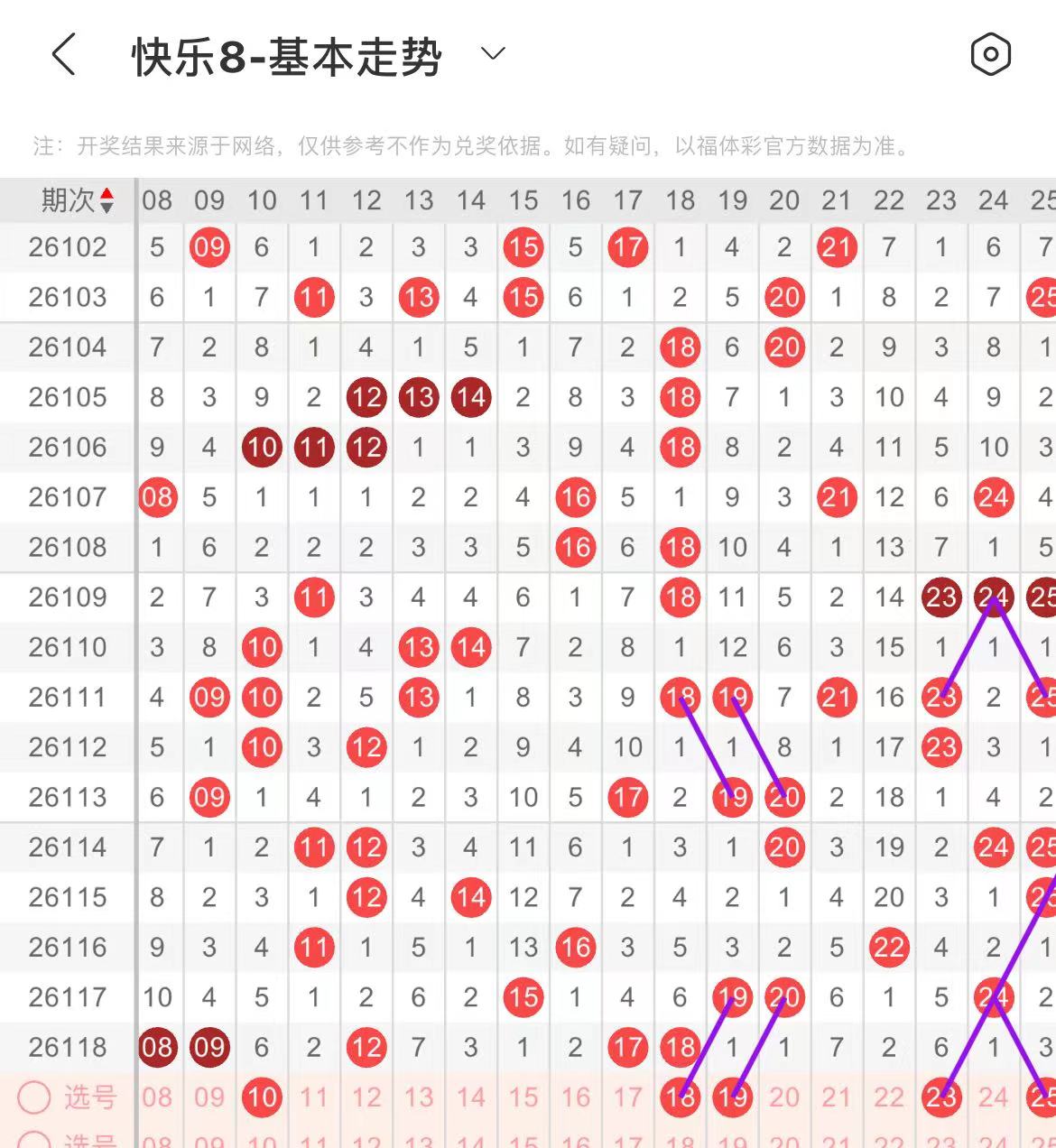Open the hexagon settings icon
The height and width of the screenshot is (1148, 1056).
[x=990, y=55]
